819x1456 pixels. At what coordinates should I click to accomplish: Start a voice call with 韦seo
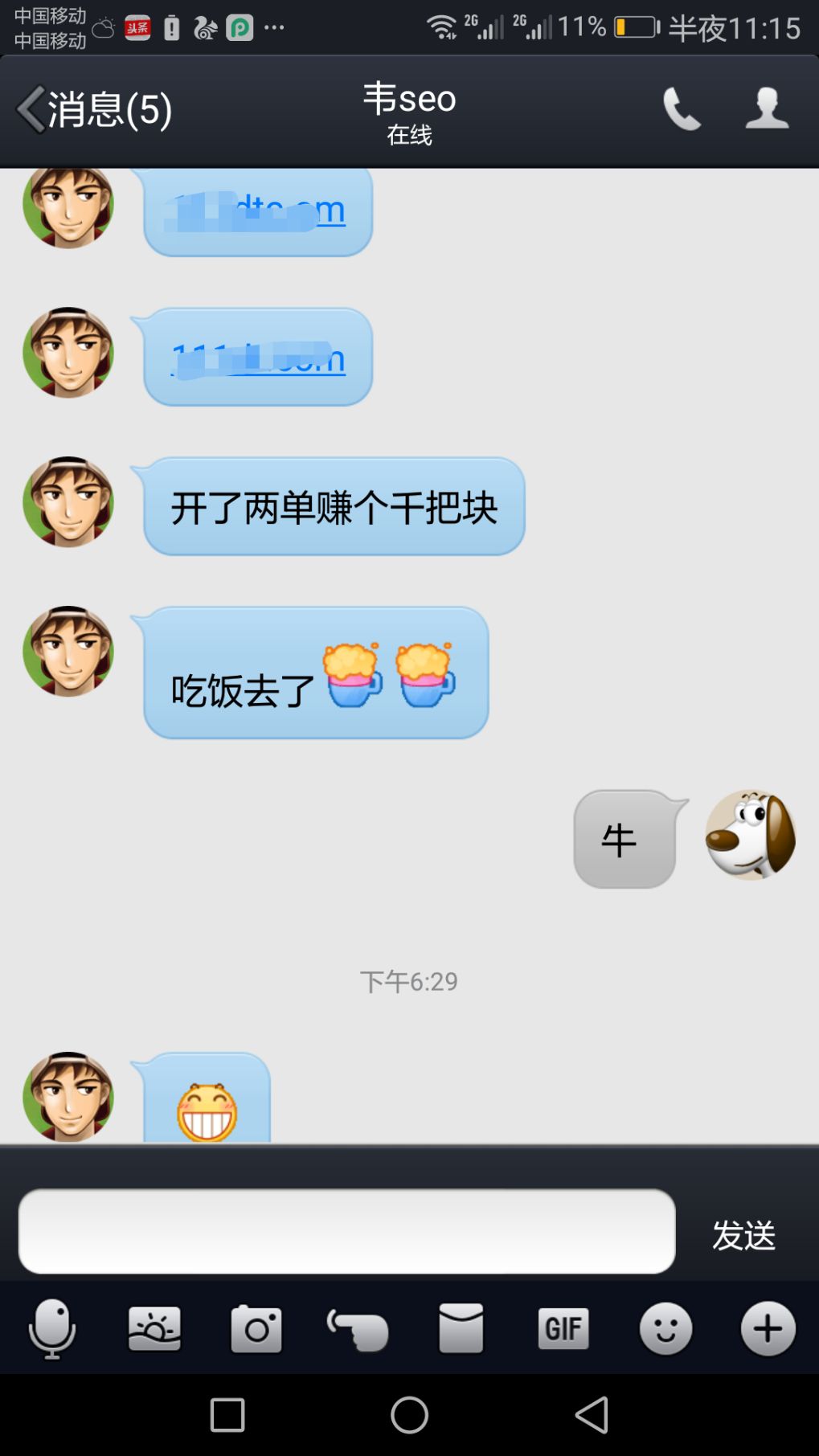(681, 109)
